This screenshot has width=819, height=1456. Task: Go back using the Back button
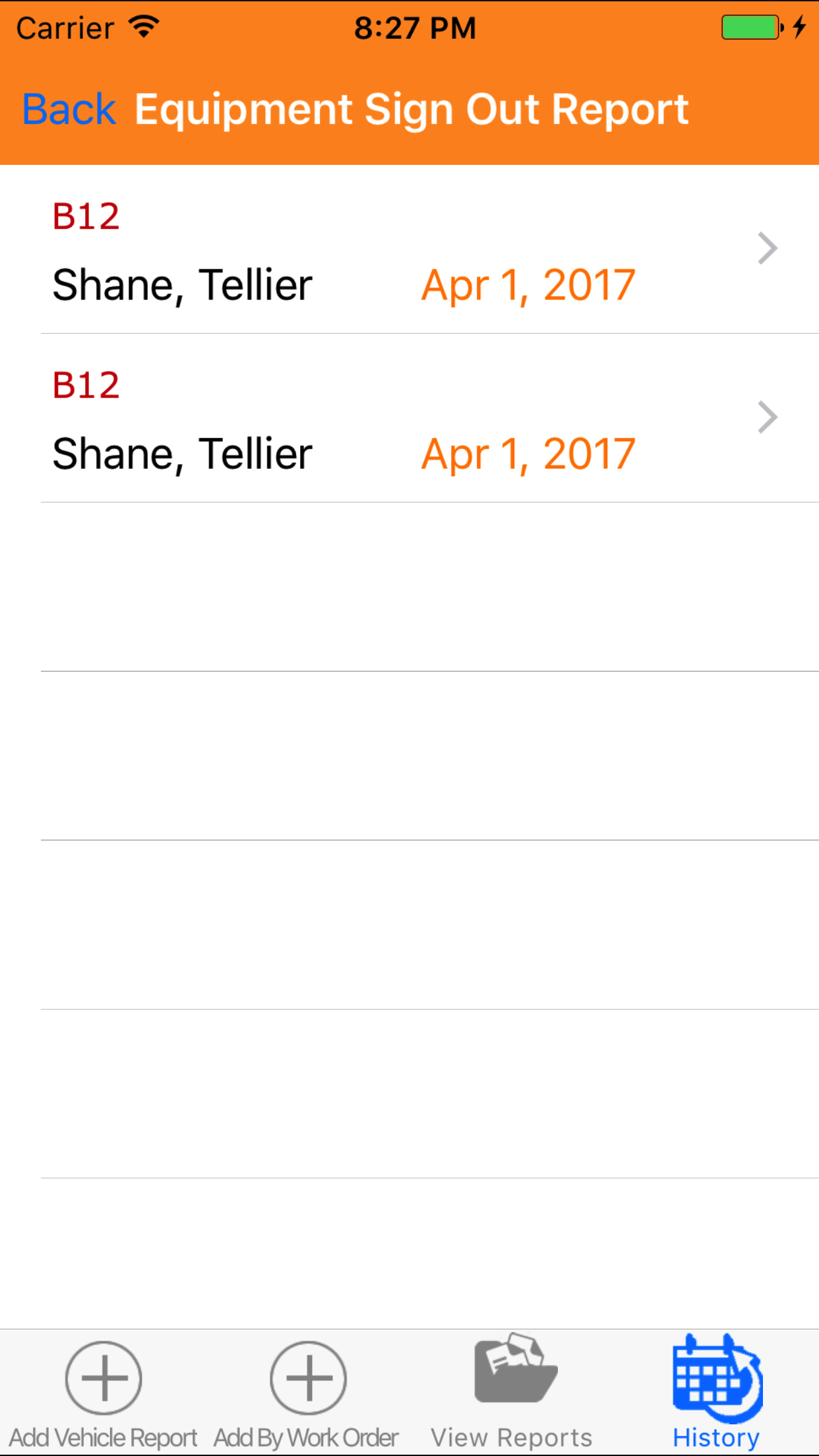point(69,109)
